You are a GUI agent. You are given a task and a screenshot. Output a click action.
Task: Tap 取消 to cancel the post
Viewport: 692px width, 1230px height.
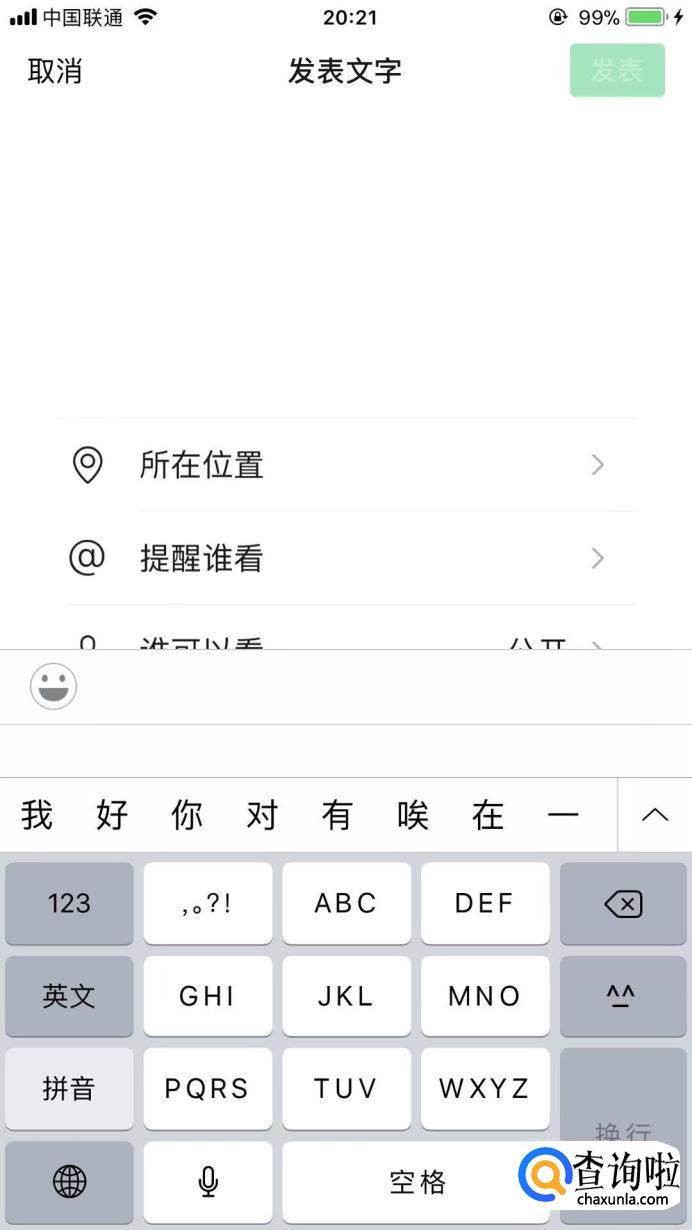[x=55, y=72]
